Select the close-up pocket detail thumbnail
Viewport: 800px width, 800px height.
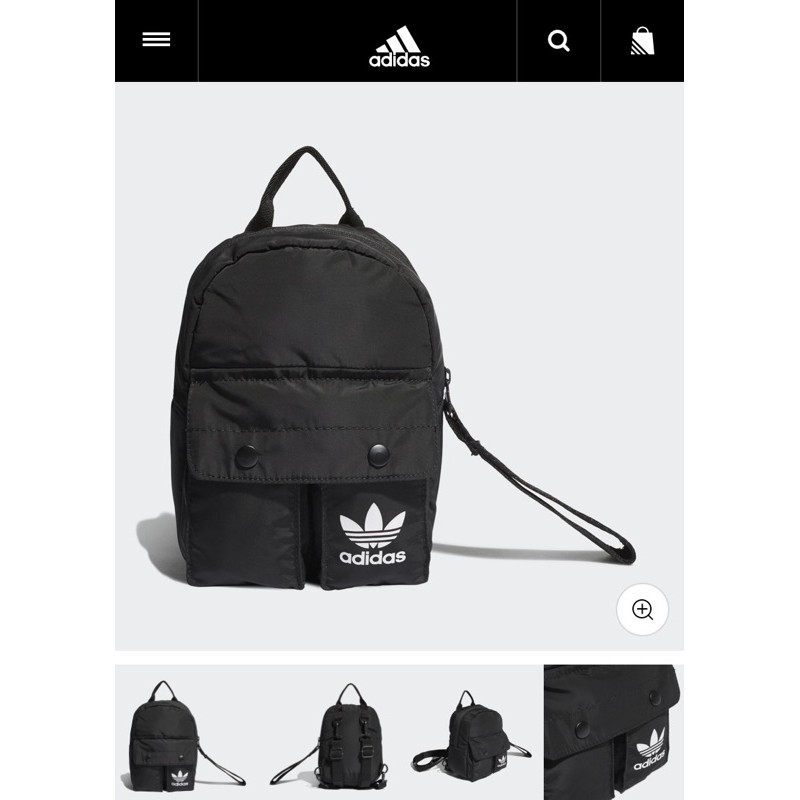pos(613,732)
